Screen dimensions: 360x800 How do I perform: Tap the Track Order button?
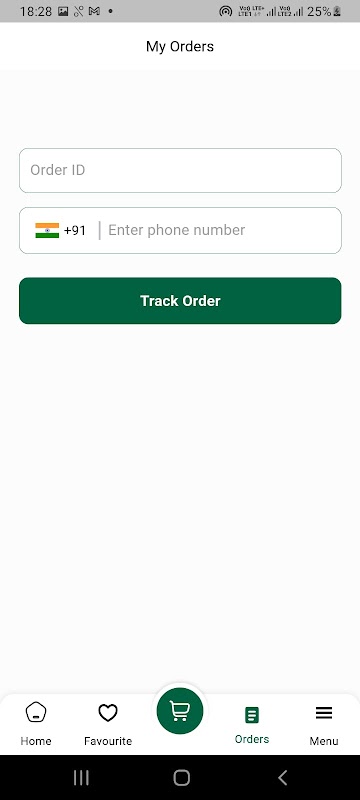pos(180,301)
